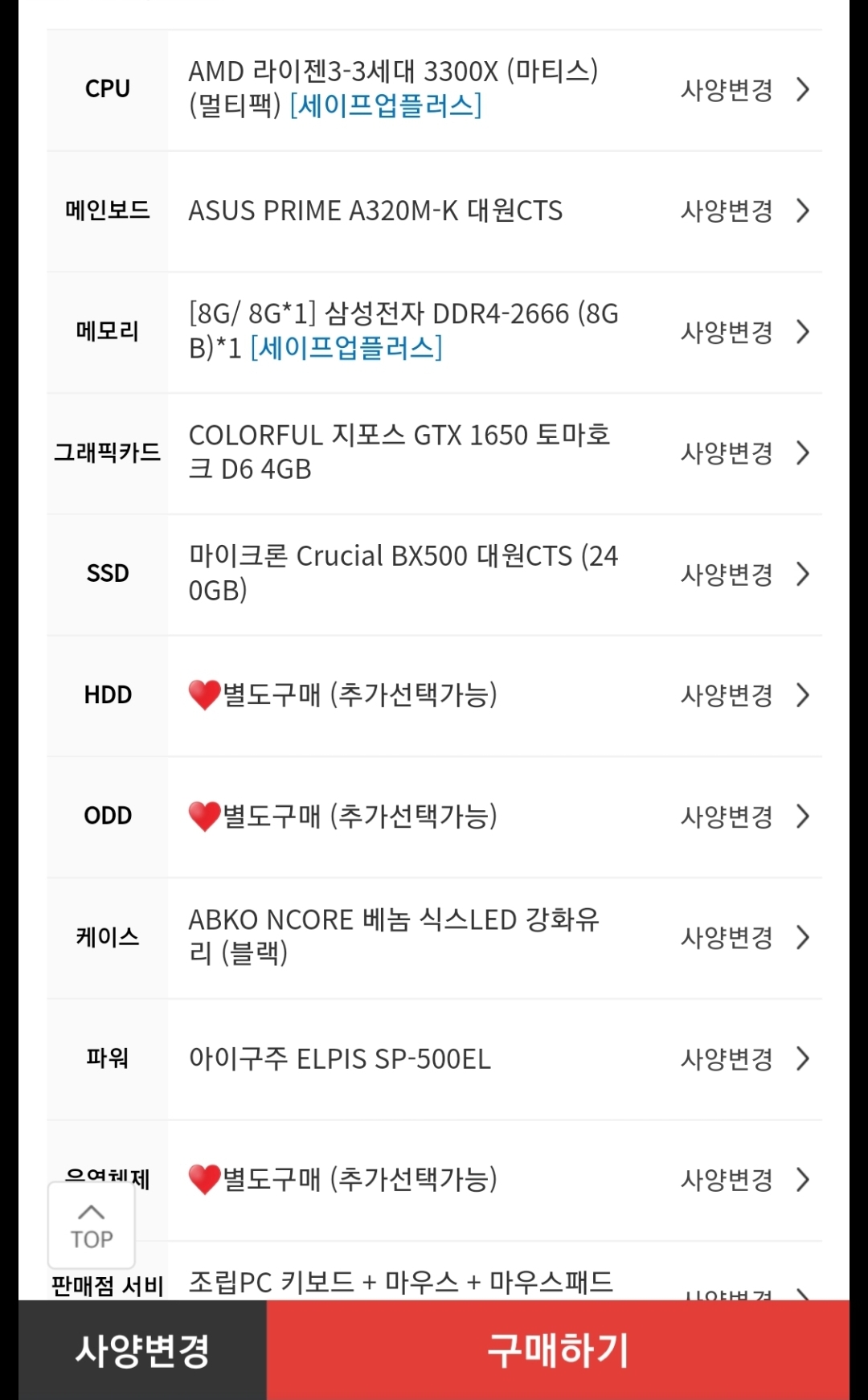Tap the dark 사양변경 bottom button
Image resolution: width=868 pixels, height=1400 pixels.
tap(142, 1350)
